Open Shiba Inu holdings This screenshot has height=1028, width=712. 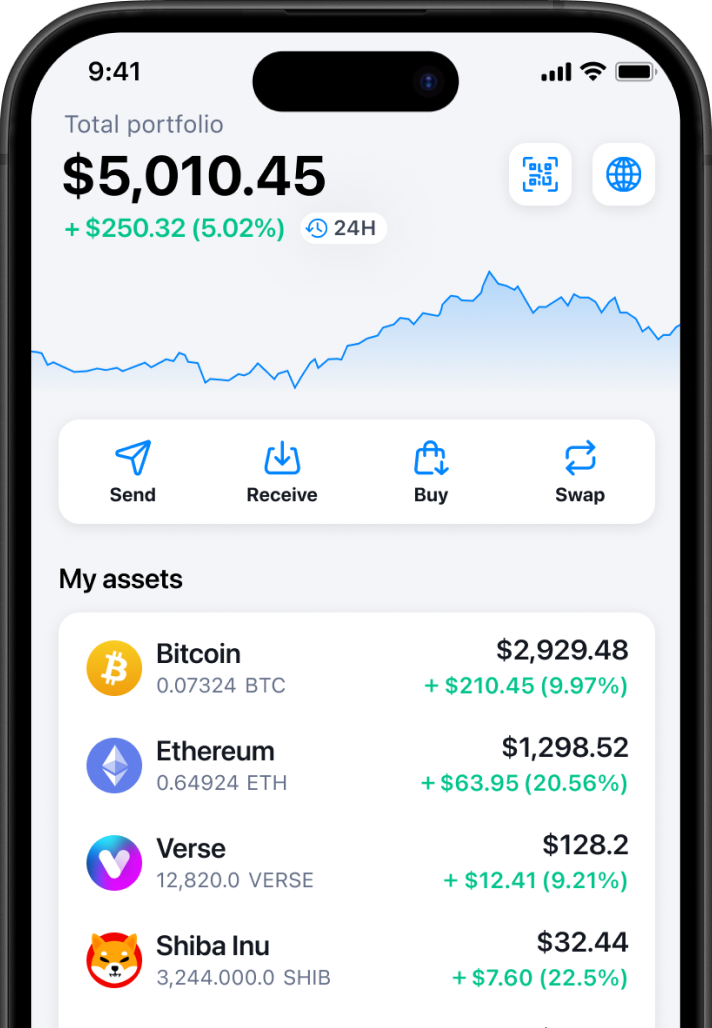[x=356, y=959]
